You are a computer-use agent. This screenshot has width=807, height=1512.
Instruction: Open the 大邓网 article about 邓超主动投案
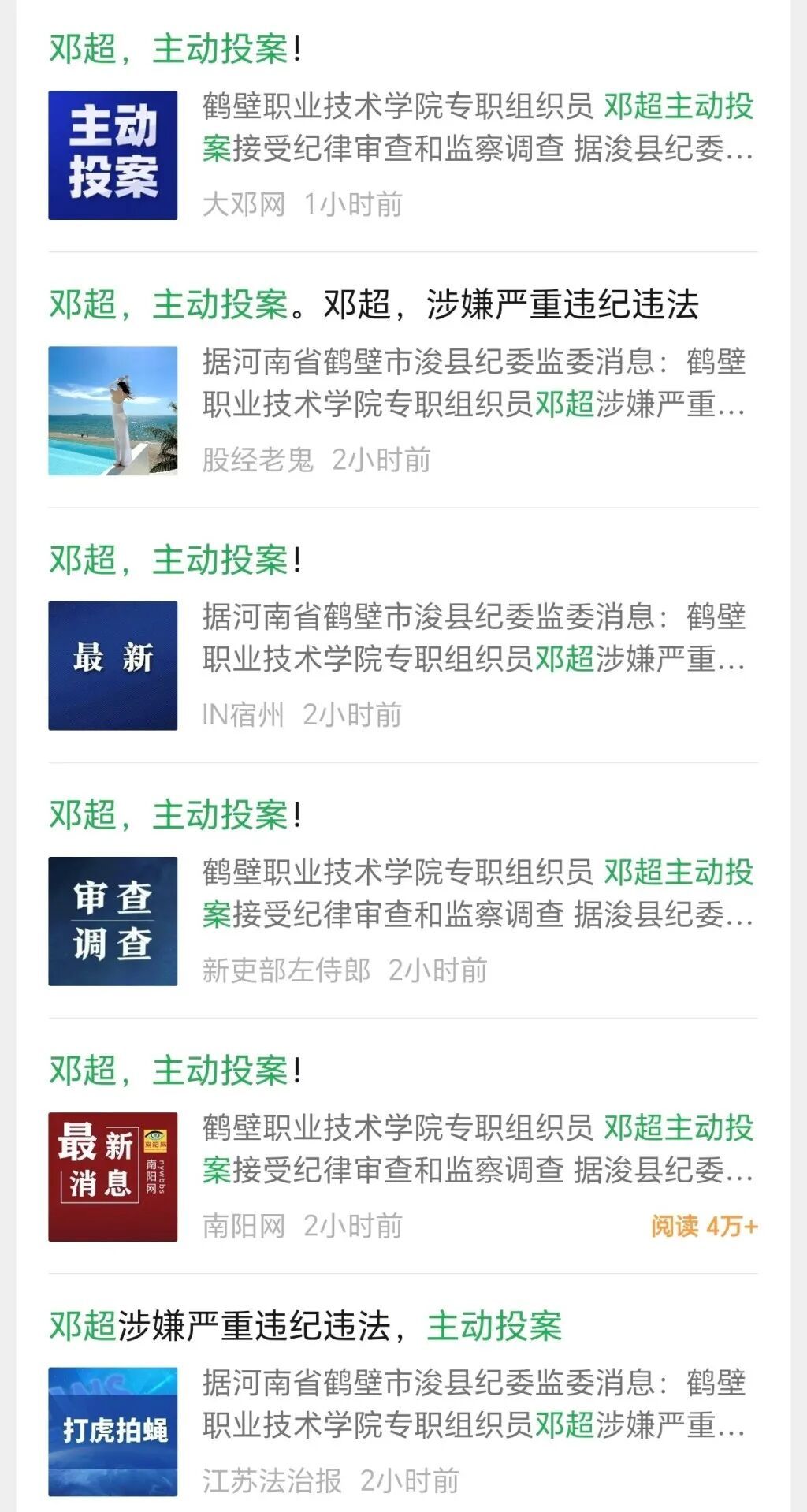click(x=175, y=49)
